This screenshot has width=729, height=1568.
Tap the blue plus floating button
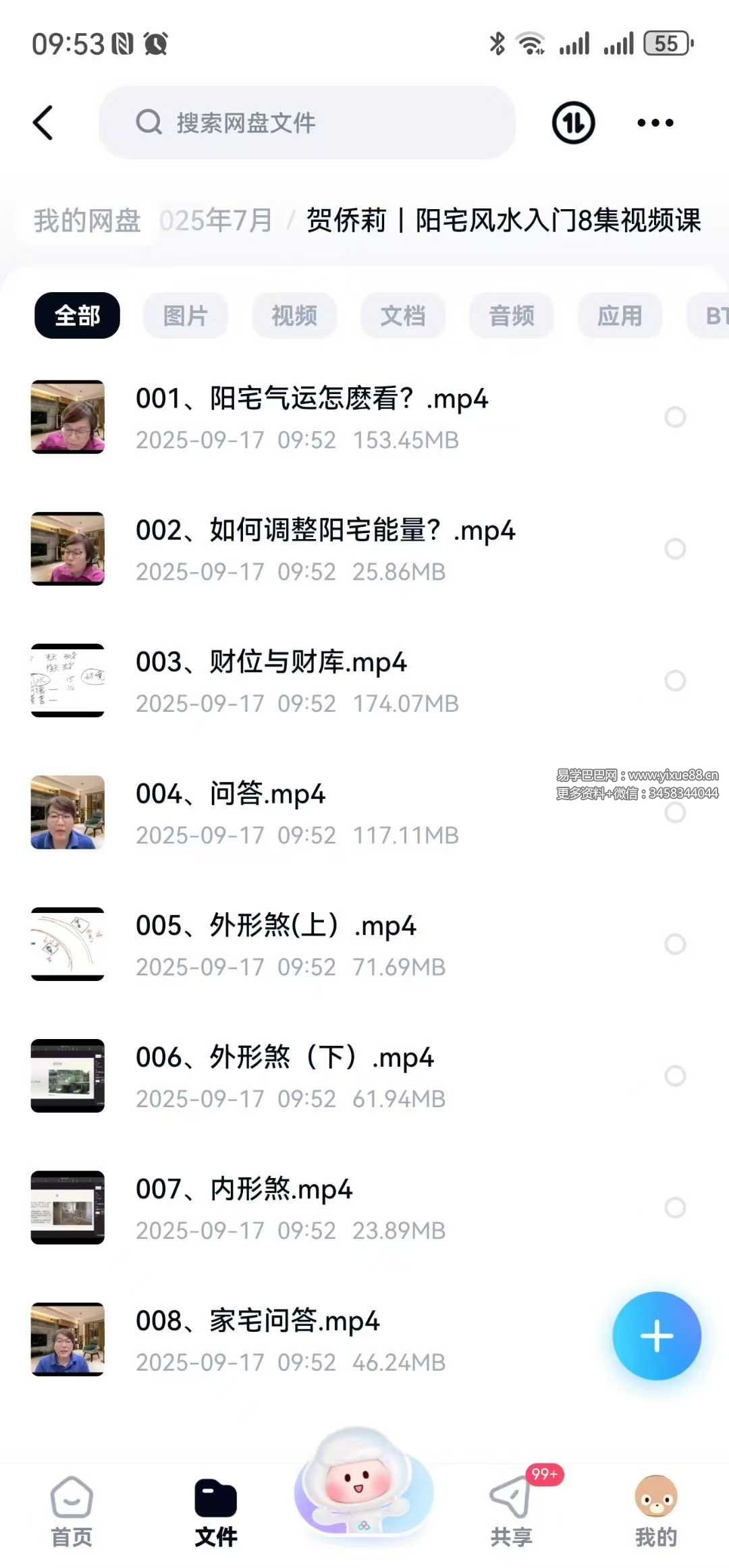click(x=656, y=1336)
